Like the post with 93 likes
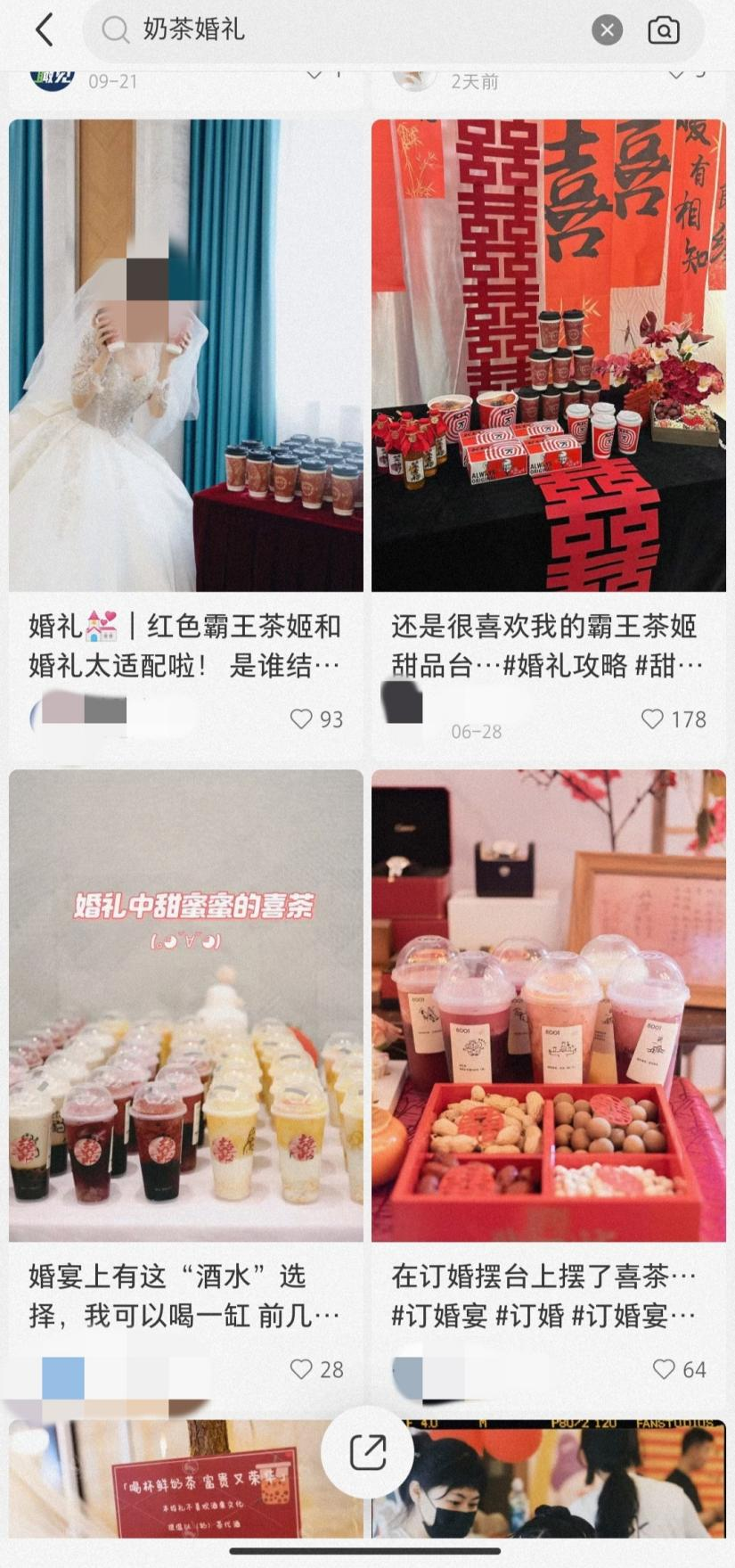 pyautogui.click(x=302, y=718)
